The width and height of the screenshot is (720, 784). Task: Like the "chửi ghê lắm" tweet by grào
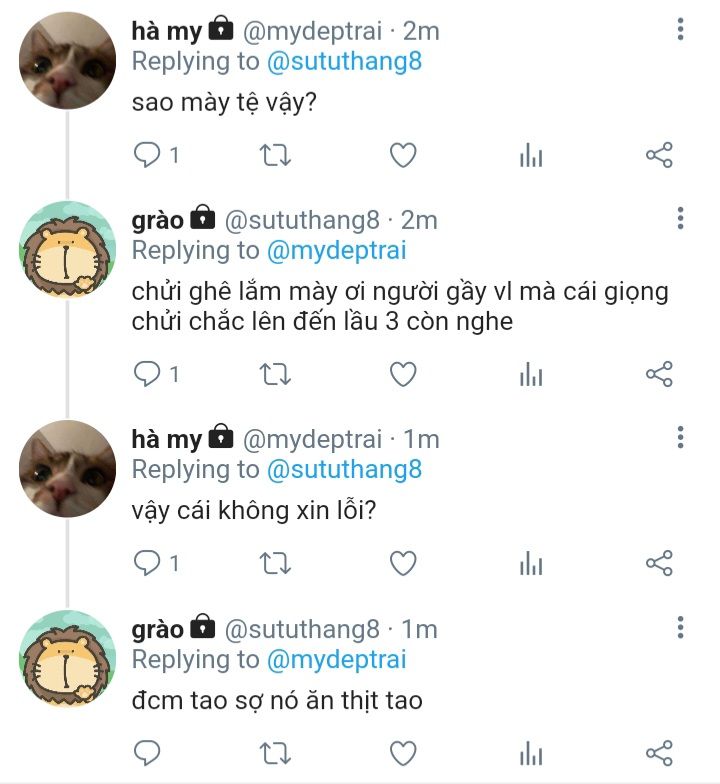click(402, 374)
